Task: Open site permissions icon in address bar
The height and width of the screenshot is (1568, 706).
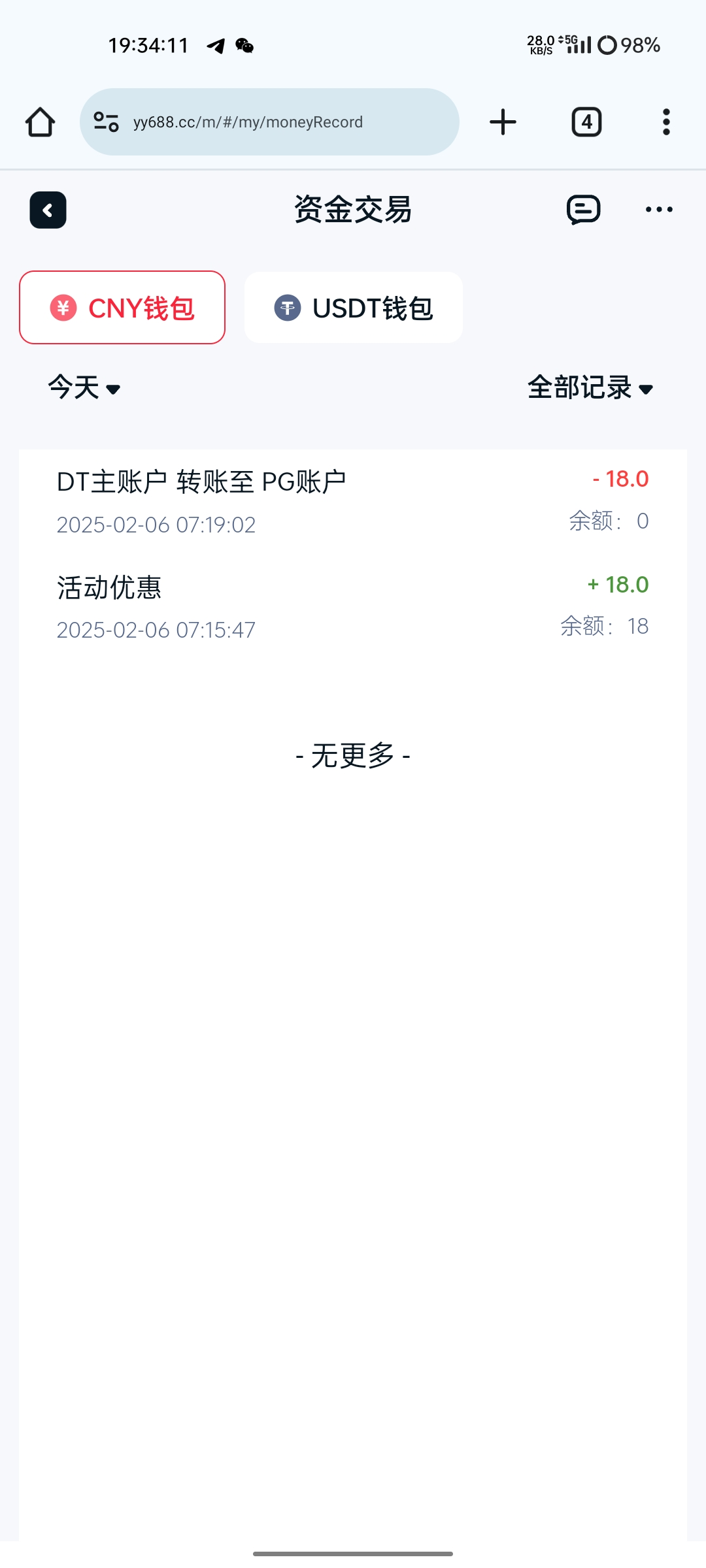Action: coord(106,121)
